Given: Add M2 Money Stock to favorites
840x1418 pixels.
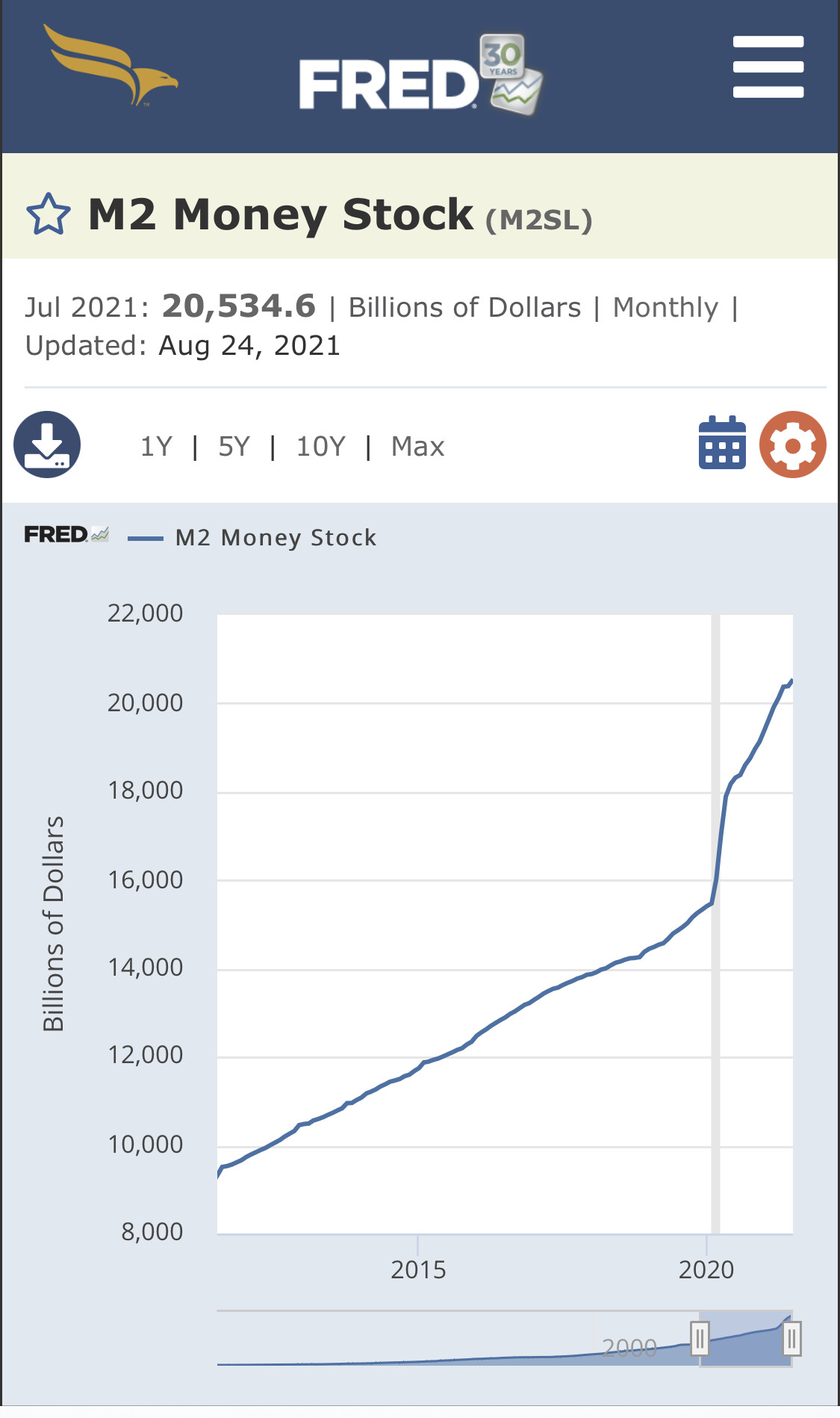Looking at the screenshot, I should [49, 214].
